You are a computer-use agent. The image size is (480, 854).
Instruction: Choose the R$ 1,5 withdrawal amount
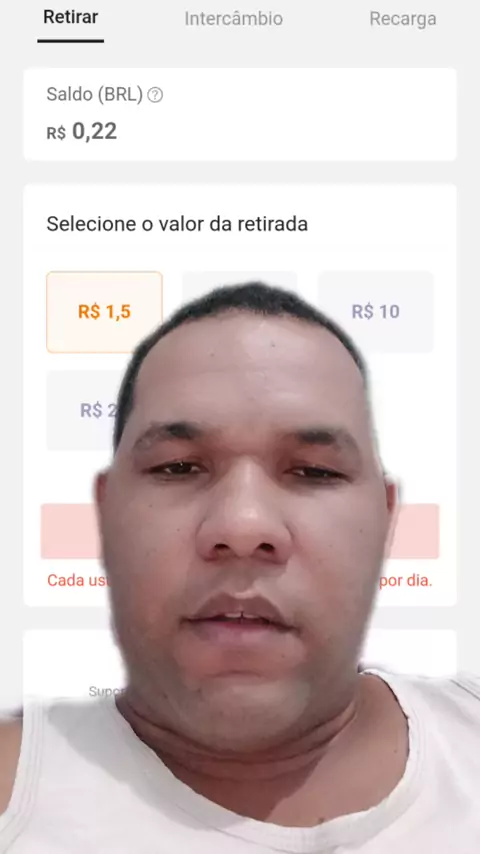pos(104,312)
